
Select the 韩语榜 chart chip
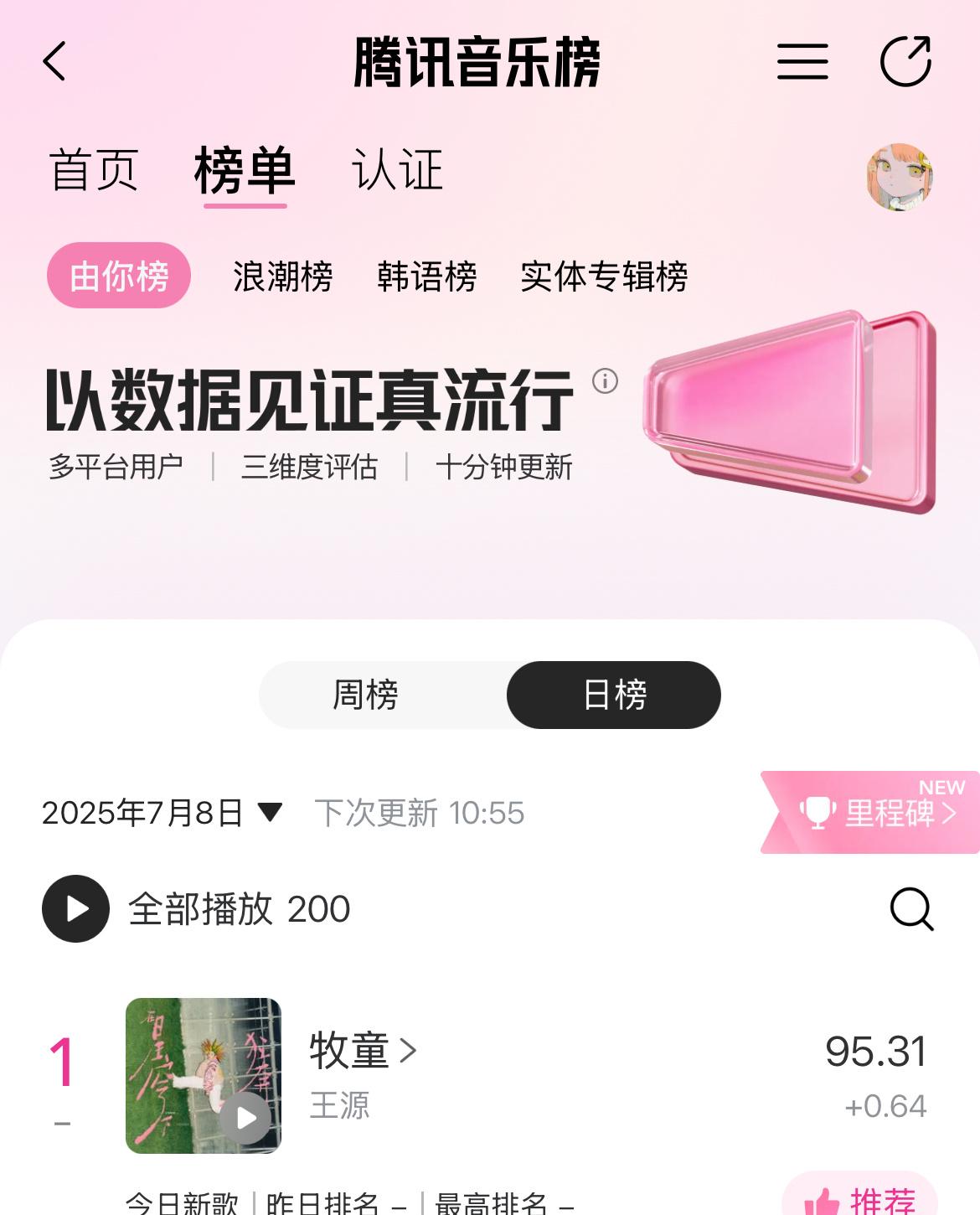coord(427,277)
